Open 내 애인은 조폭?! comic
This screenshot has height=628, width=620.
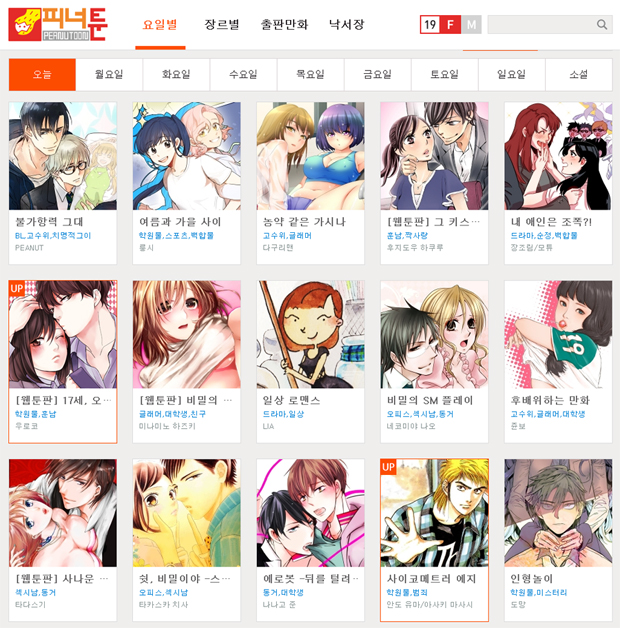(558, 183)
